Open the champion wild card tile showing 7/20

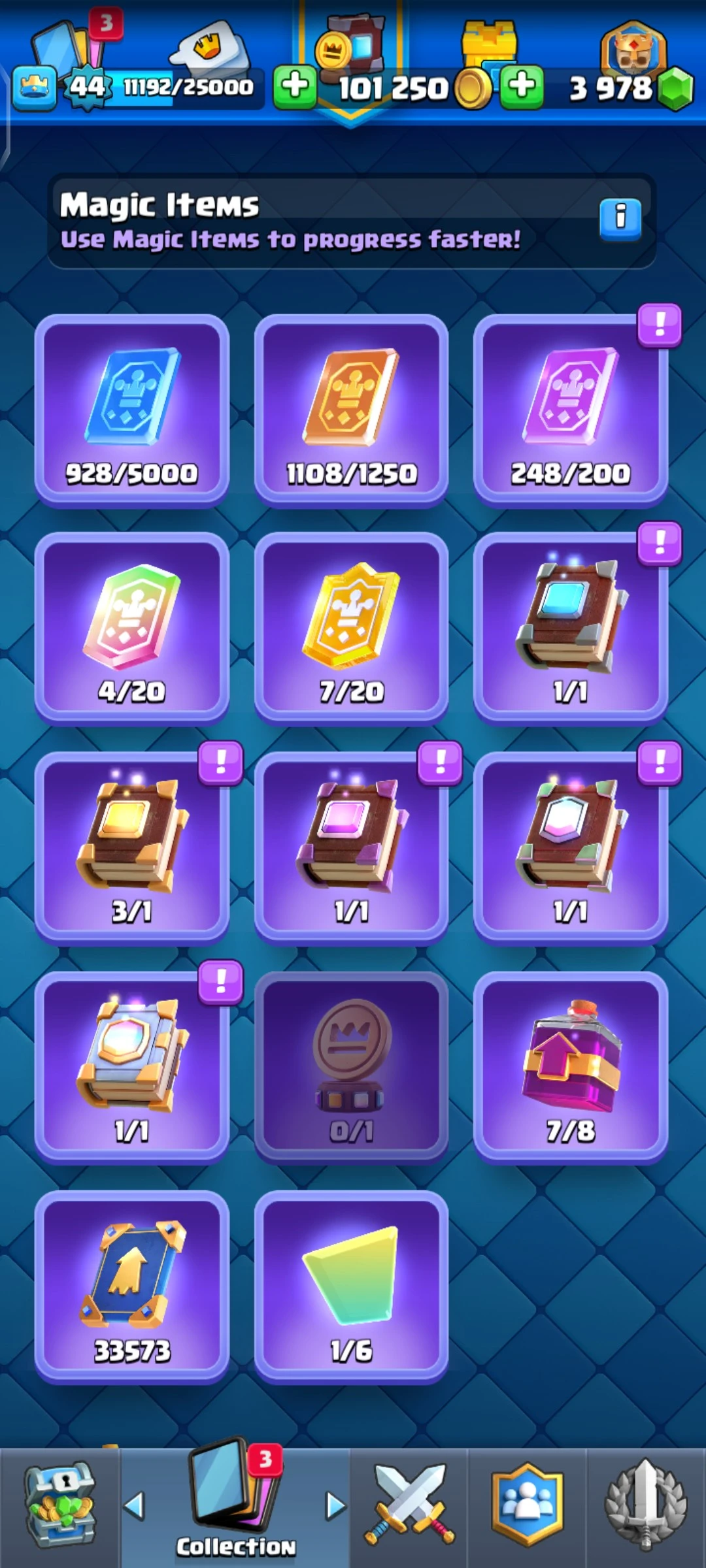point(351,629)
